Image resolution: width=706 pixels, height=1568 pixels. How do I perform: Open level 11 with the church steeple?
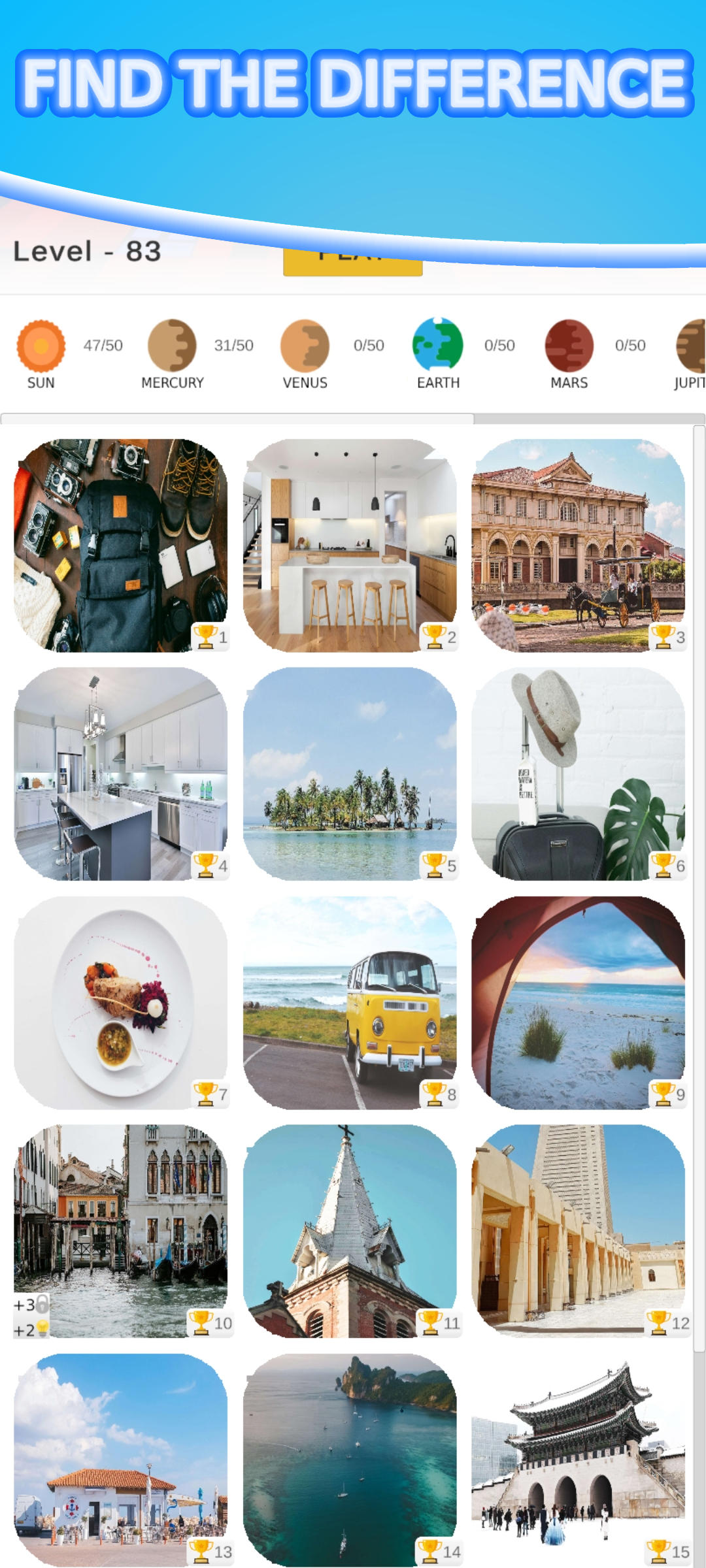pyautogui.click(x=350, y=1232)
